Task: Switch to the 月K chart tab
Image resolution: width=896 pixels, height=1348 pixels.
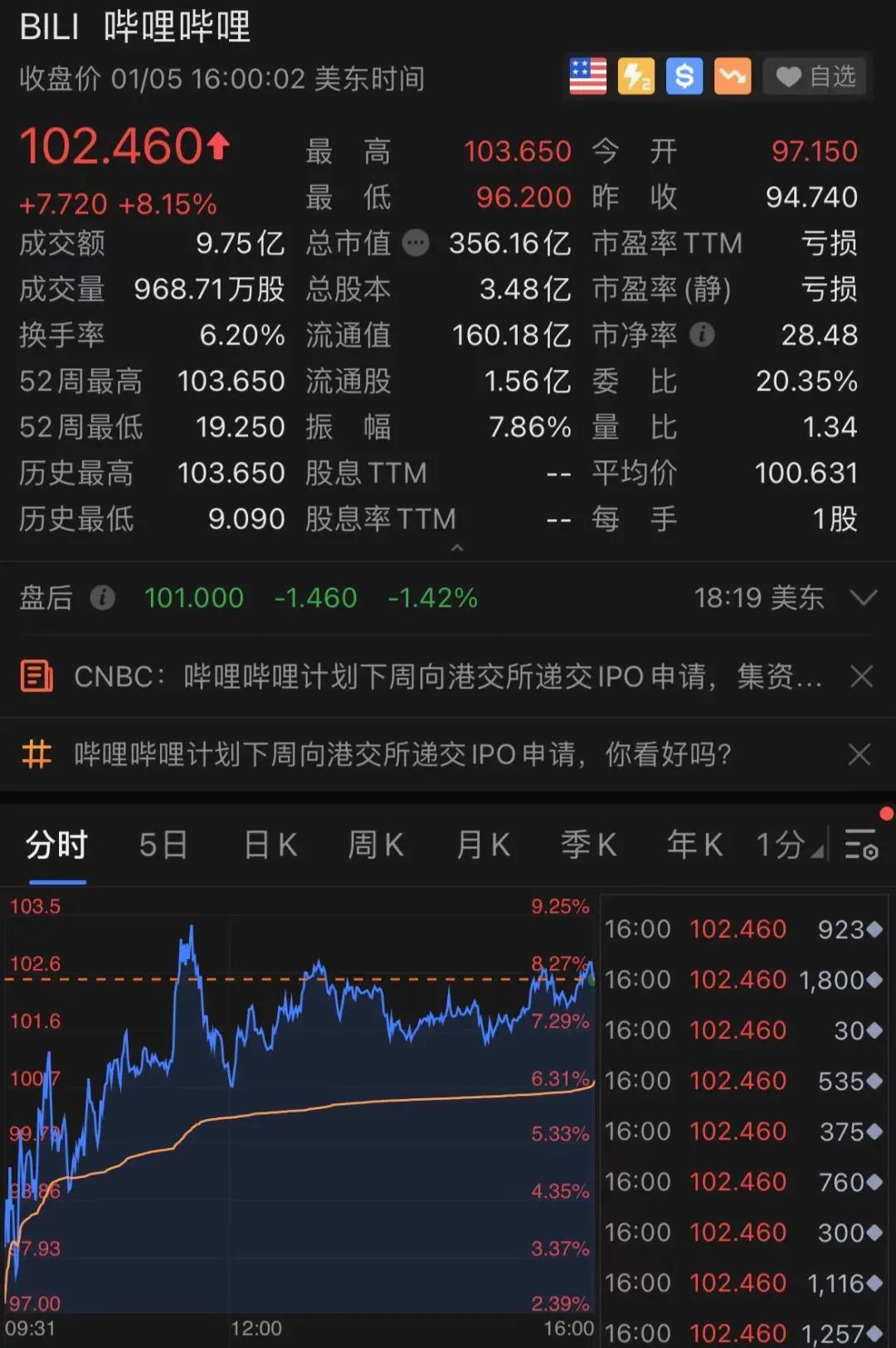Action: click(x=482, y=844)
